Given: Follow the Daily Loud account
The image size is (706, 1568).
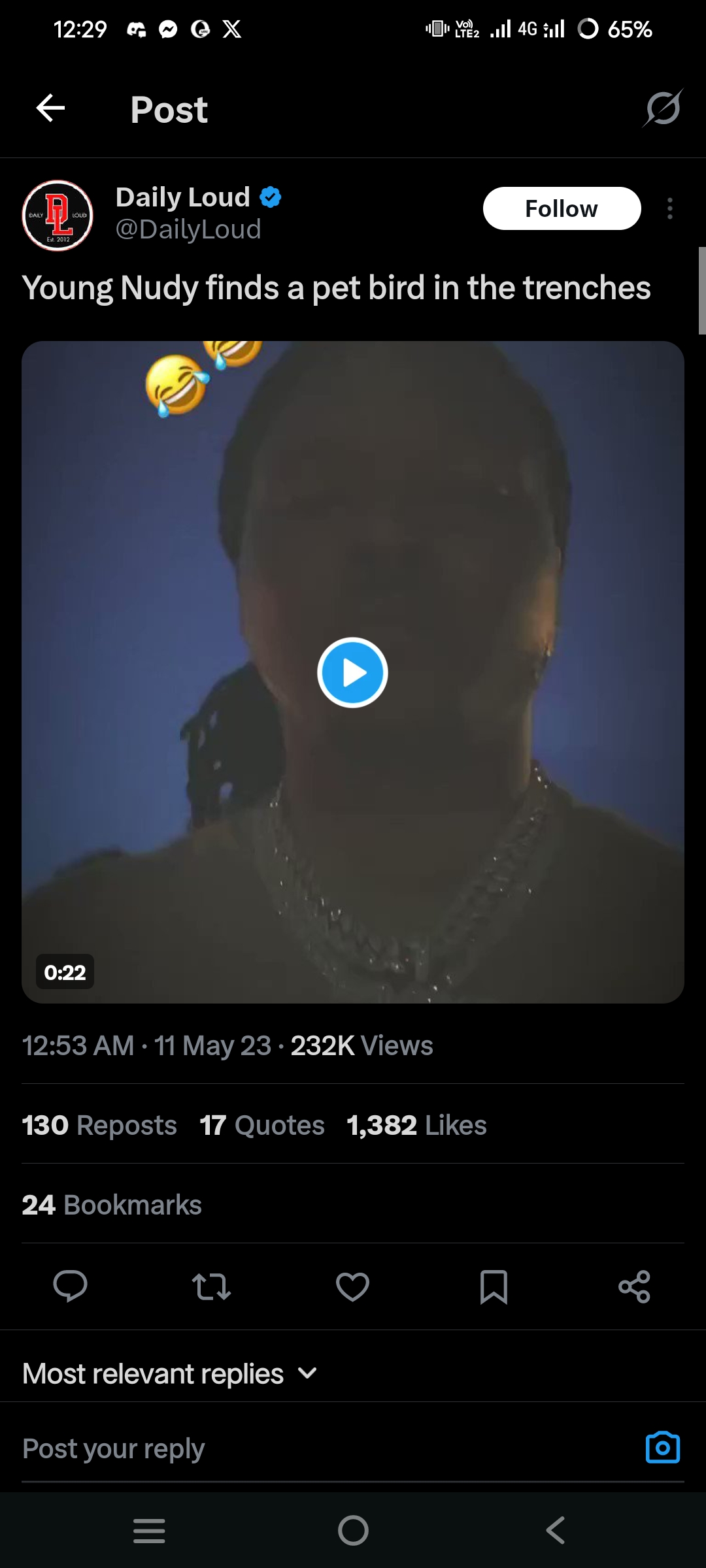Looking at the screenshot, I should click(x=562, y=209).
